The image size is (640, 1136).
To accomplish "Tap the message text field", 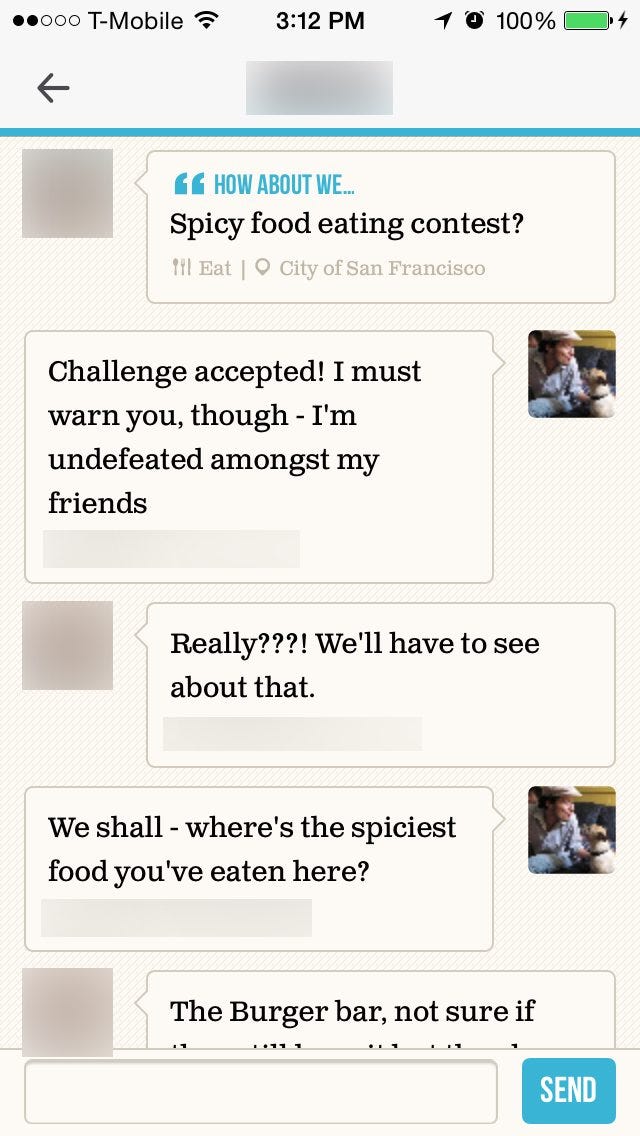I will pyautogui.click(x=261, y=1091).
